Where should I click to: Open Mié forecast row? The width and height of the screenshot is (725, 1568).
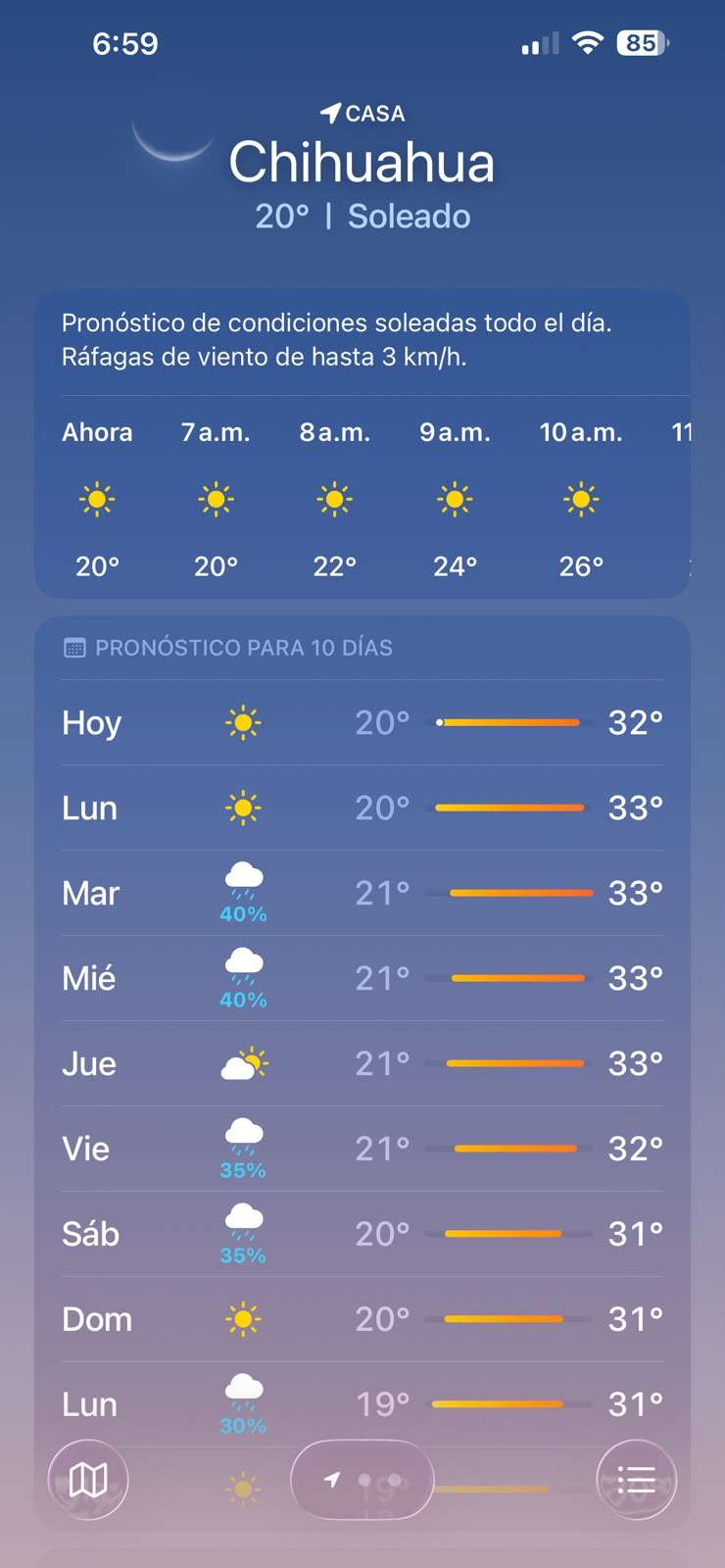click(362, 978)
